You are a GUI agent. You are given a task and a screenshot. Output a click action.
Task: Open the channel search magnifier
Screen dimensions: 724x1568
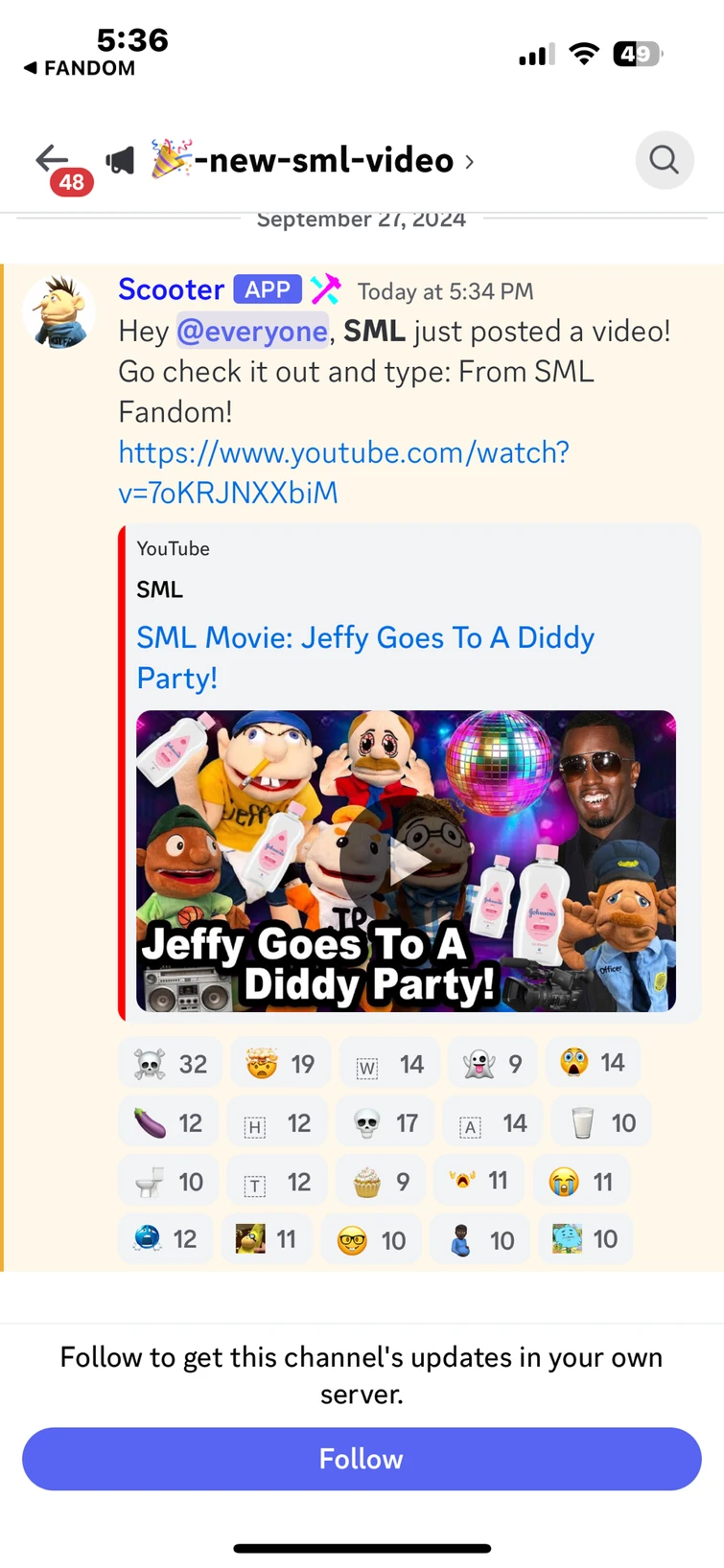(x=665, y=160)
